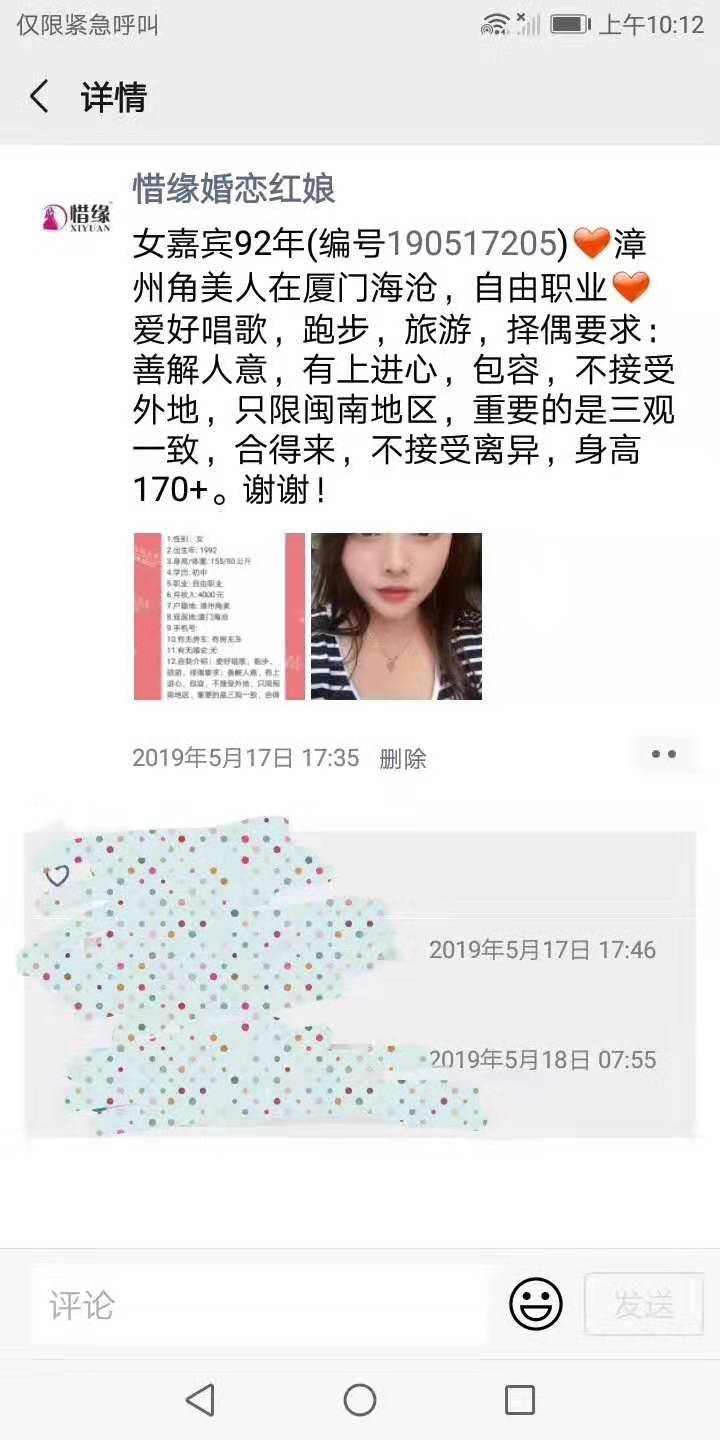Tap the 发送 send button
Viewport: 720px width, 1440px height.
(x=645, y=1304)
